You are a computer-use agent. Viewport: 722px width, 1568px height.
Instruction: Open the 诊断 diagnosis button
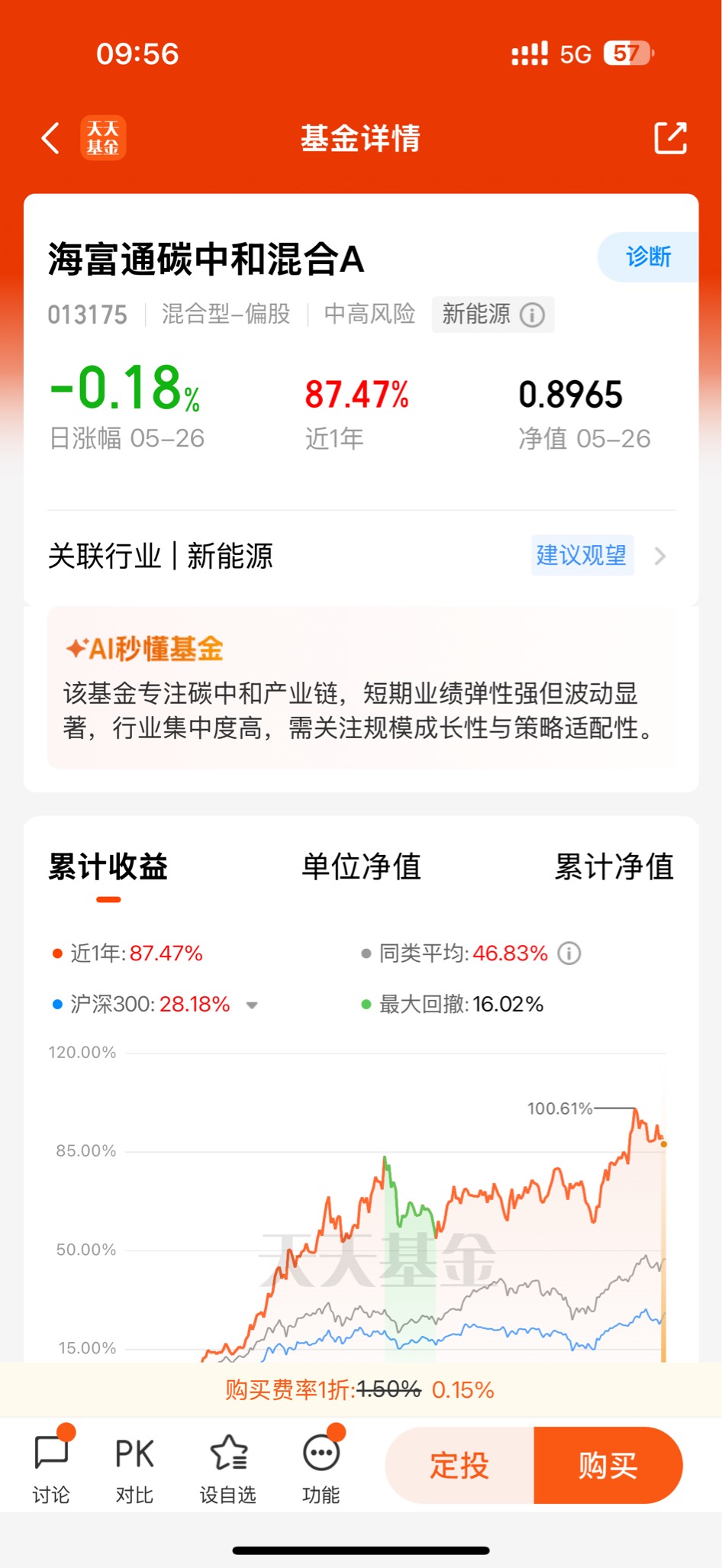coord(648,257)
